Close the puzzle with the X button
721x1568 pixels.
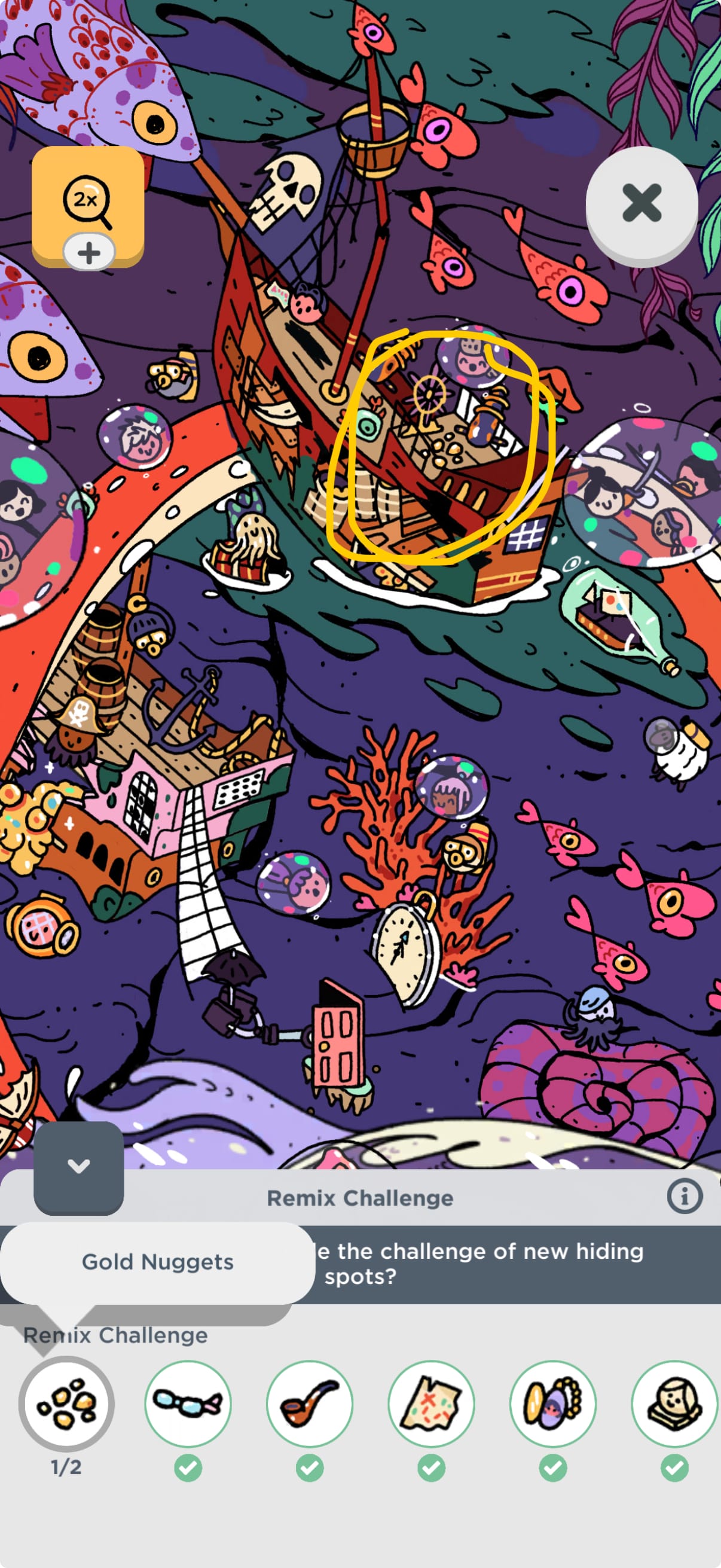click(x=641, y=203)
